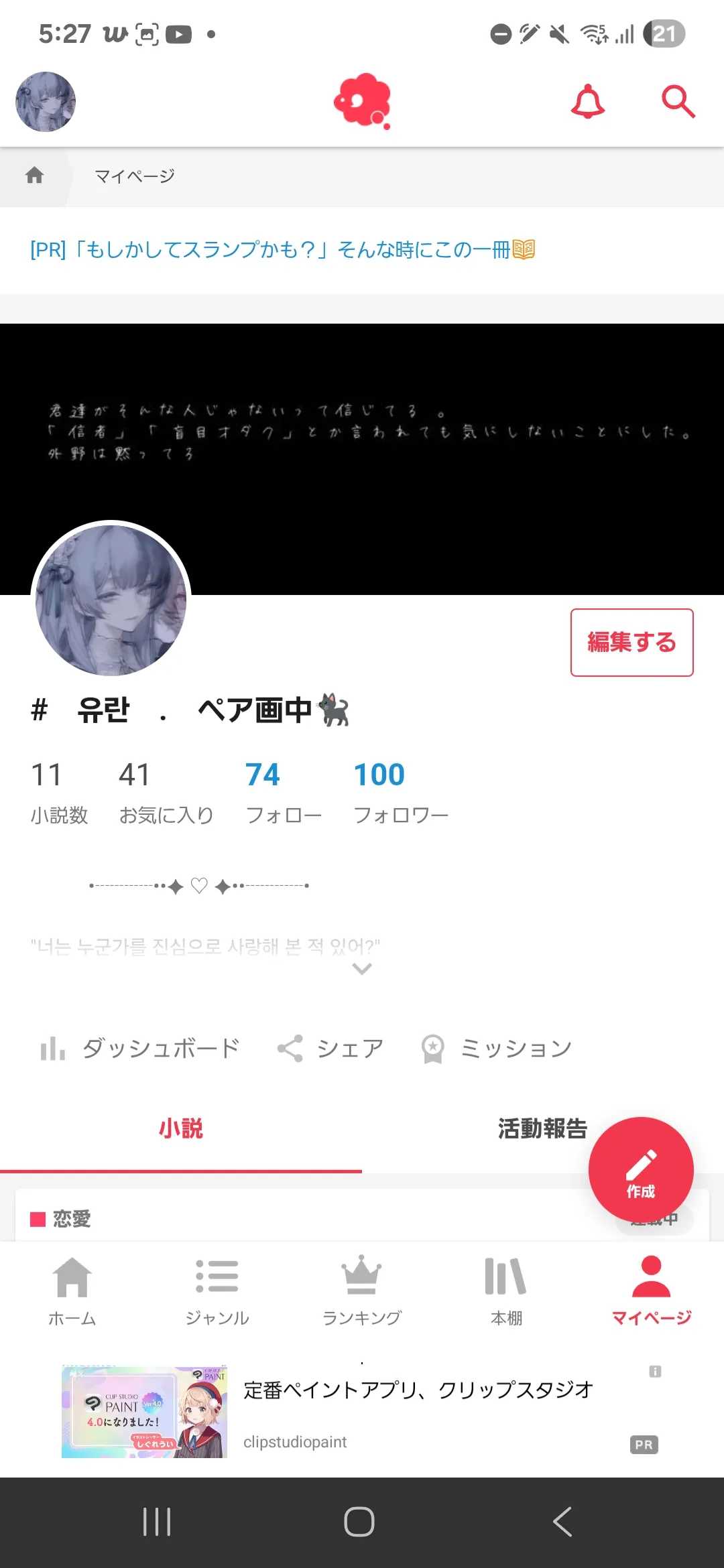724x1568 pixels.
Task: Expand the profile bio chevron
Action: [362, 969]
